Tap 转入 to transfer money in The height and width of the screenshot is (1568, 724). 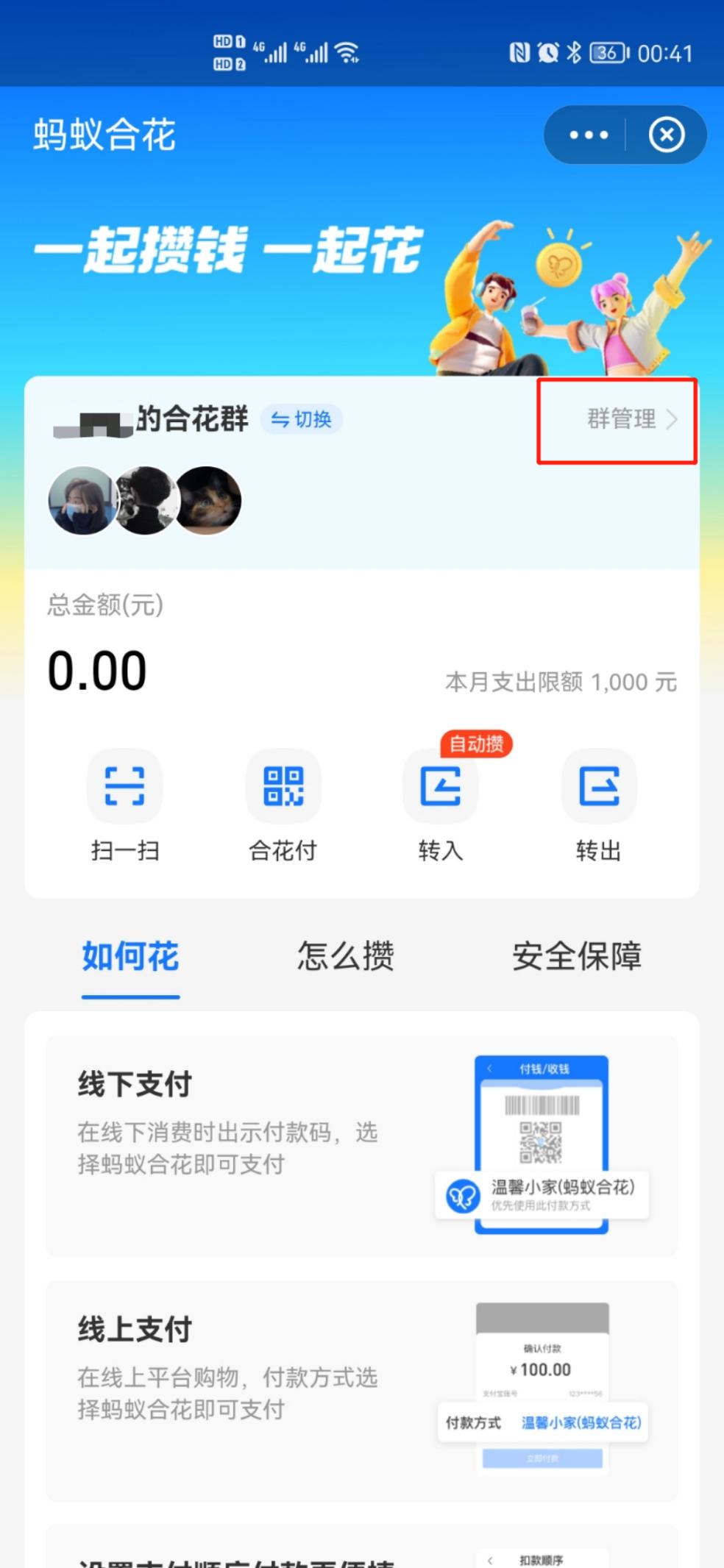[441, 807]
